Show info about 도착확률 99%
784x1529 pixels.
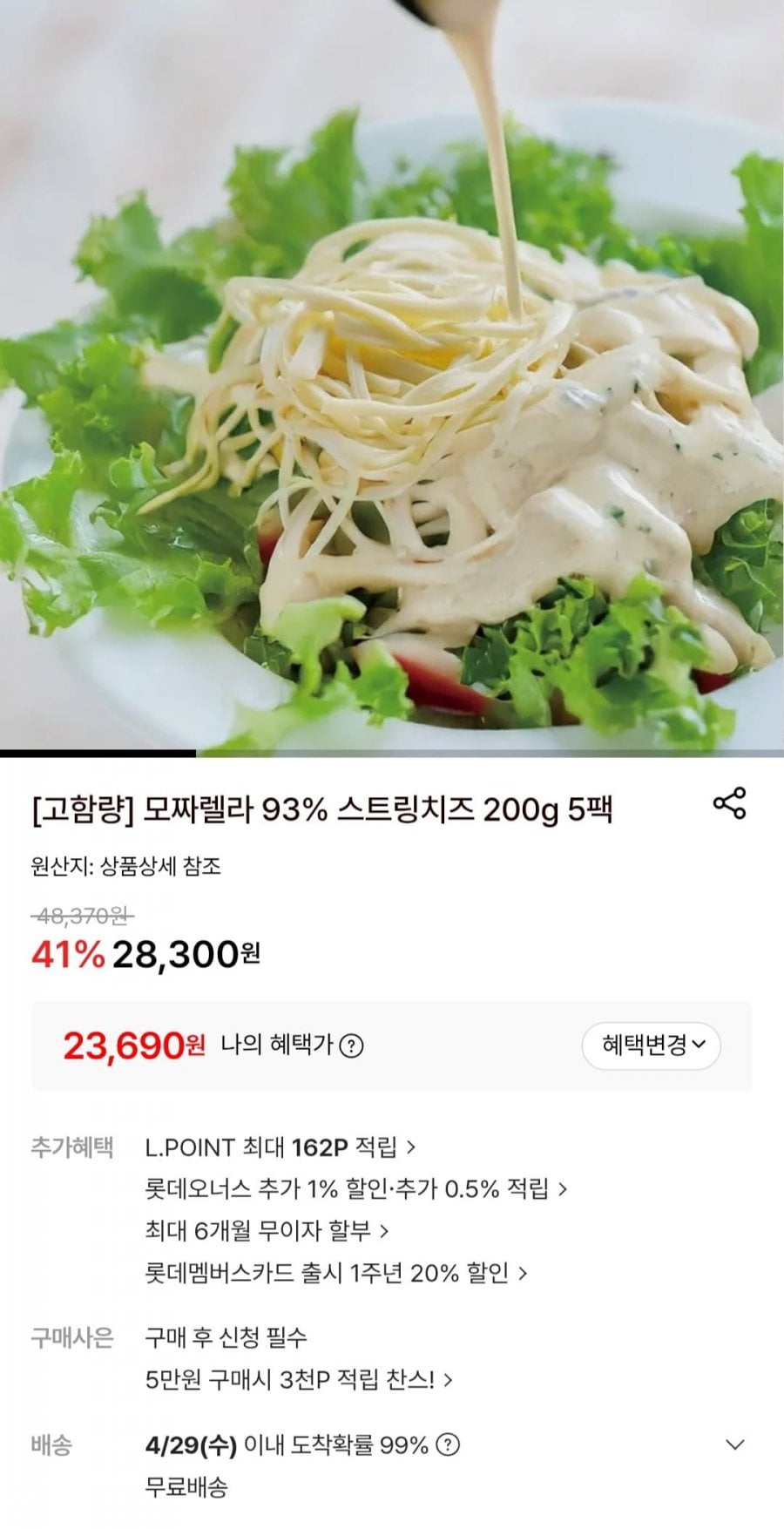pos(448,1445)
